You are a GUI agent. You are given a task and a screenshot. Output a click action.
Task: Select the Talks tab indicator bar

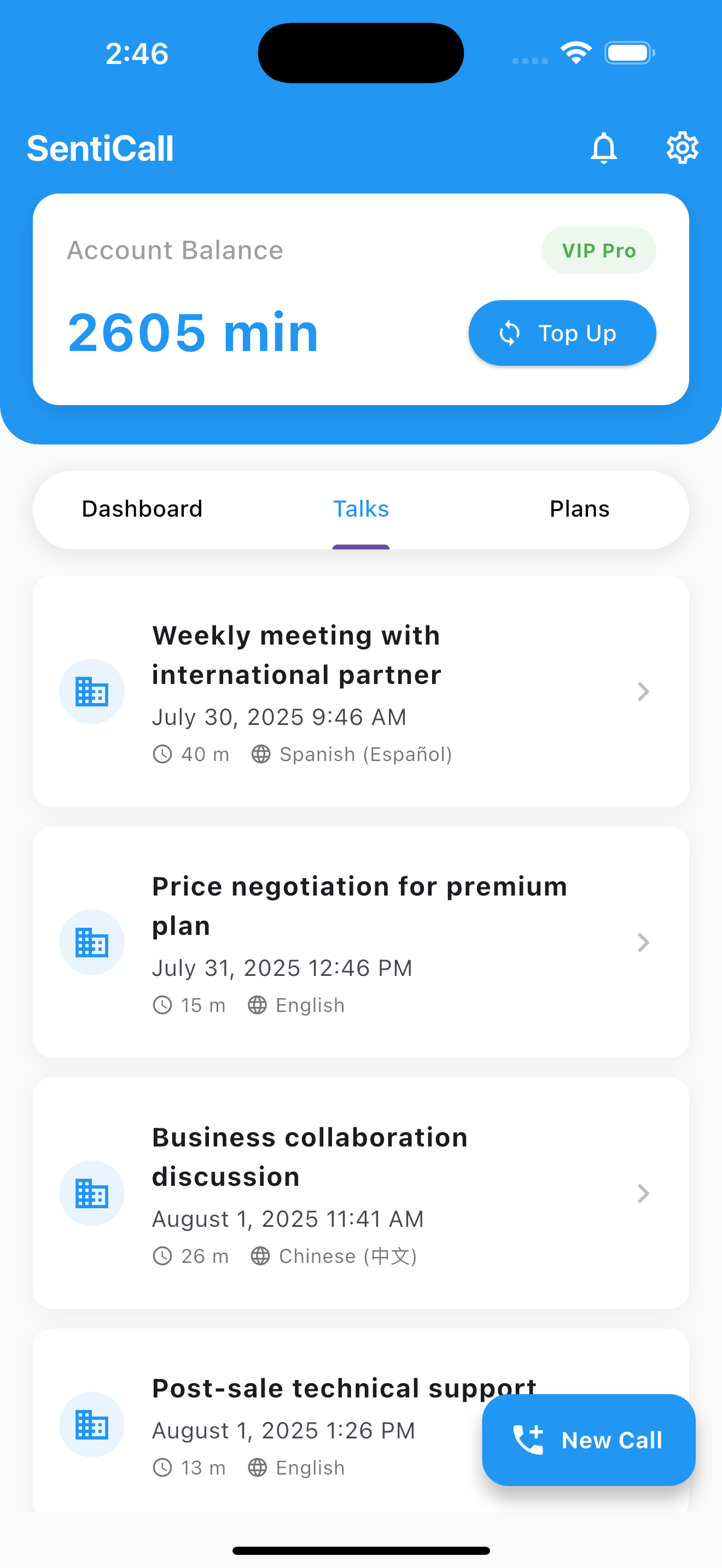pos(361,547)
